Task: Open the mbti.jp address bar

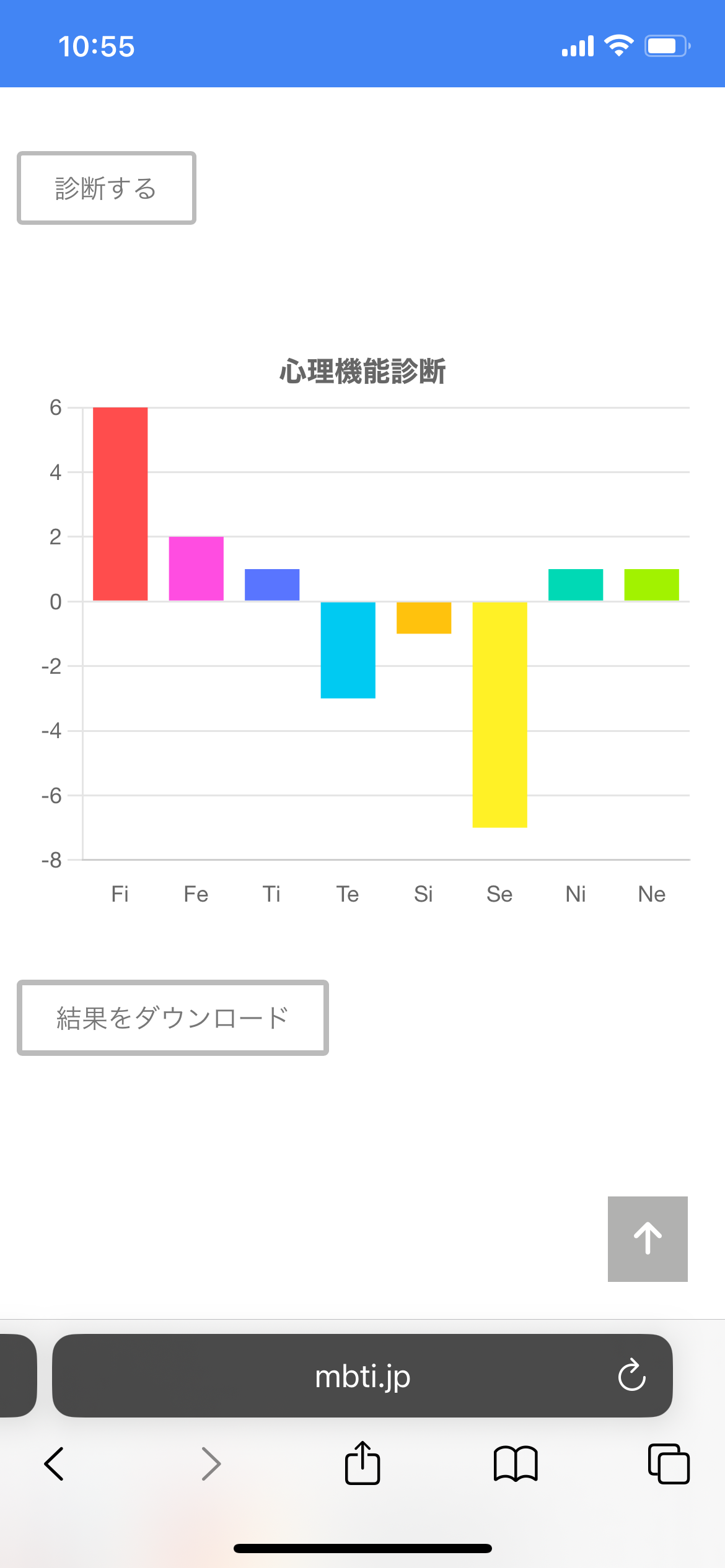Action: (x=362, y=1375)
